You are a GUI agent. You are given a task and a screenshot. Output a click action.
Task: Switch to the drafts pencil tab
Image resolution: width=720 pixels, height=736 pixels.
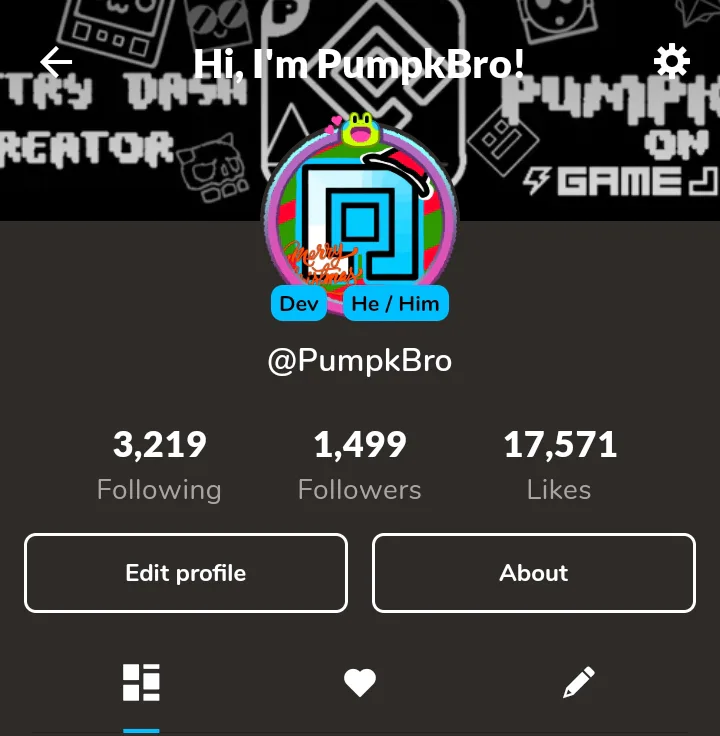(578, 683)
